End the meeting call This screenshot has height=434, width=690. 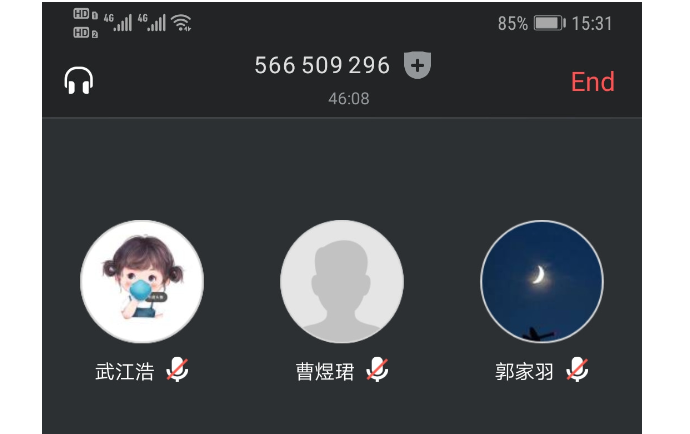pyautogui.click(x=592, y=82)
